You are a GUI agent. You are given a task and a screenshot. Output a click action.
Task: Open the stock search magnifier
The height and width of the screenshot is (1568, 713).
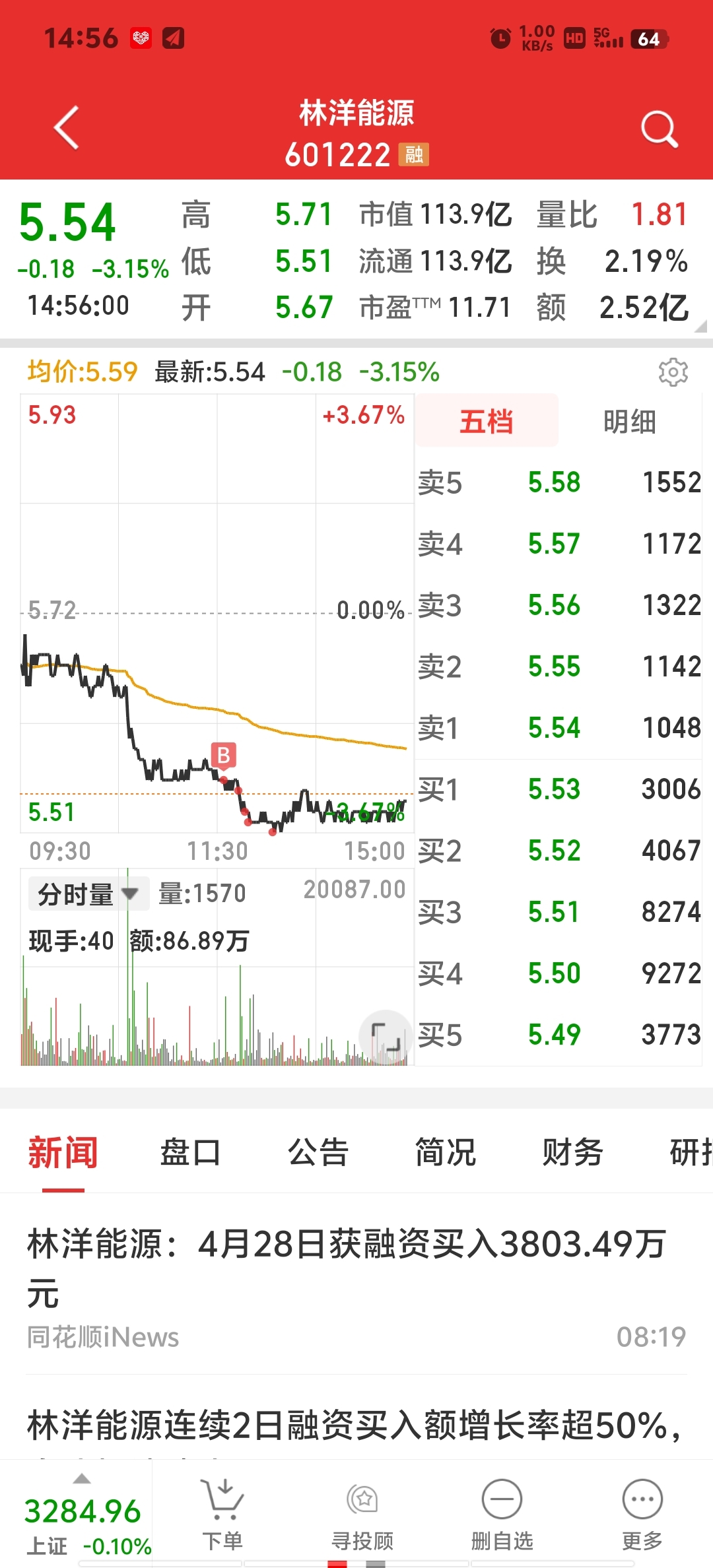pos(660,129)
